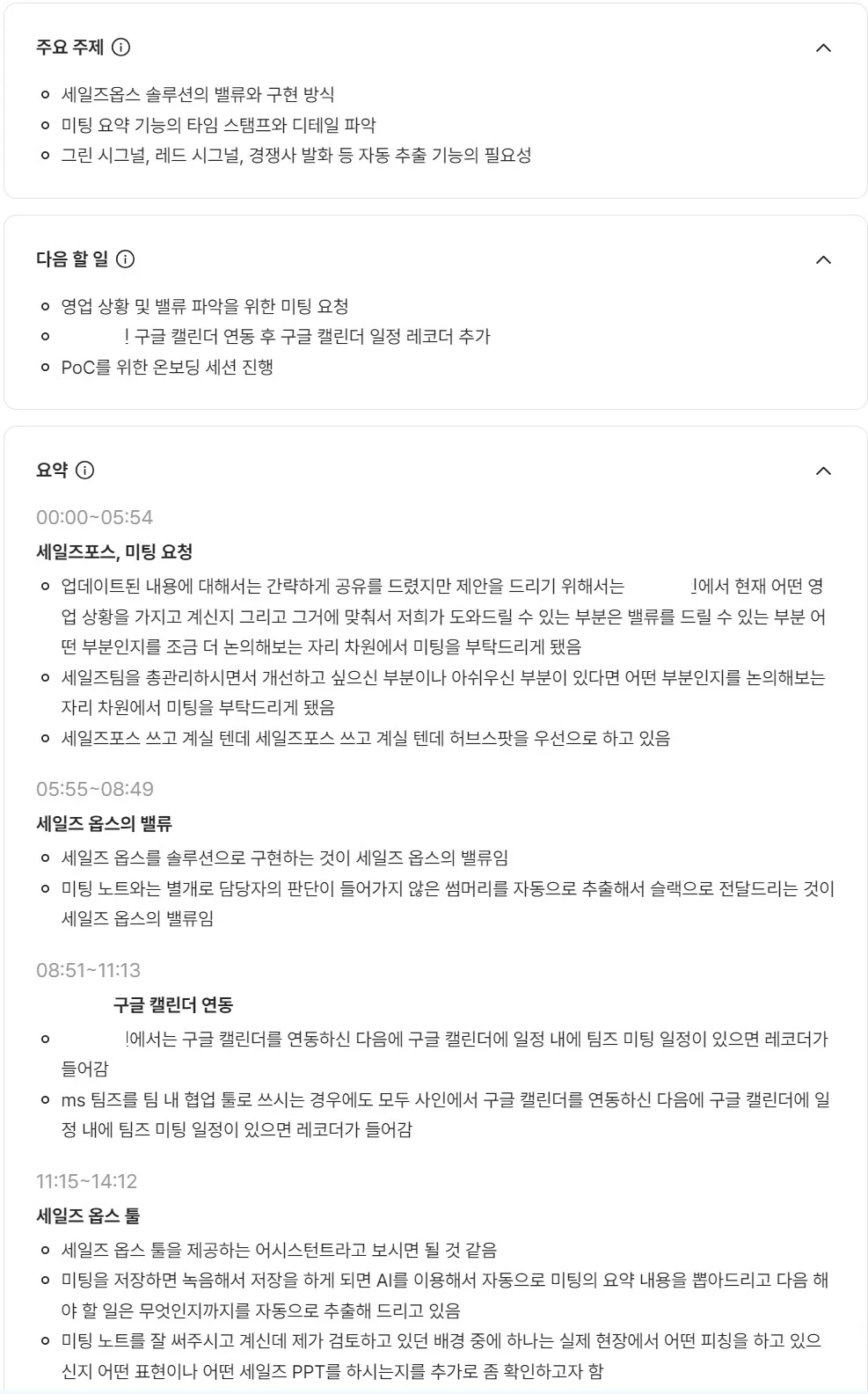Jump to timestamp 08:51~11:13
Image resolution: width=868 pixels, height=1394 pixels.
[x=88, y=970]
